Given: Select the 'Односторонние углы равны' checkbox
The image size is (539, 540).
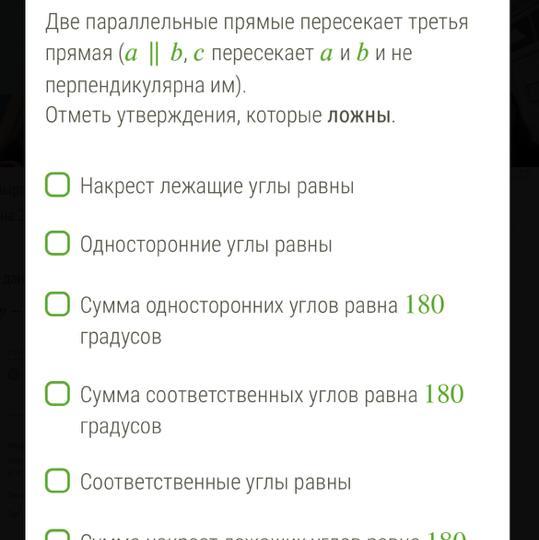Looking at the screenshot, I should click(57, 243).
